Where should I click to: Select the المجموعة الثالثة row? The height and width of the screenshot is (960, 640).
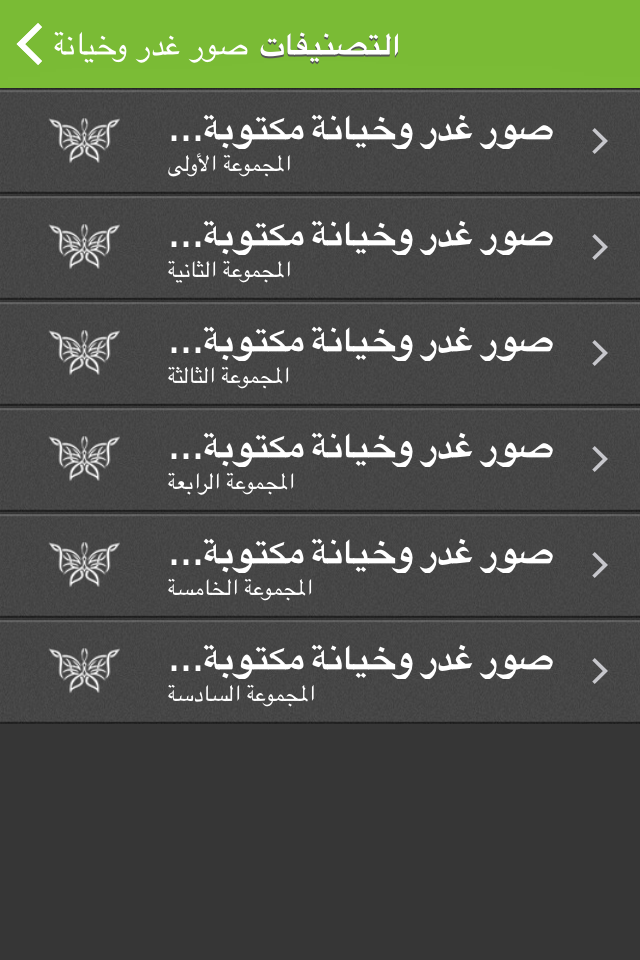[320, 353]
